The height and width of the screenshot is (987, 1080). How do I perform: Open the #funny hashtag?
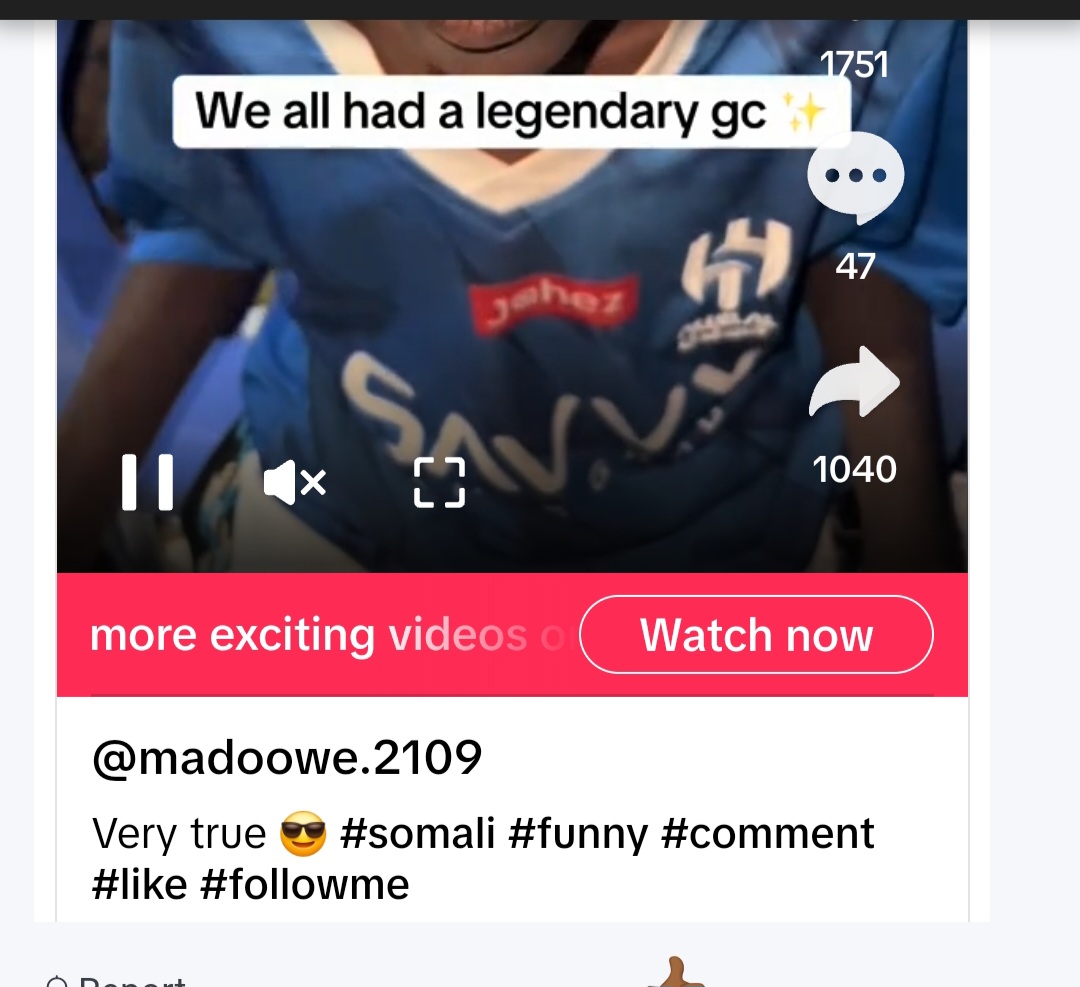(578, 834)
